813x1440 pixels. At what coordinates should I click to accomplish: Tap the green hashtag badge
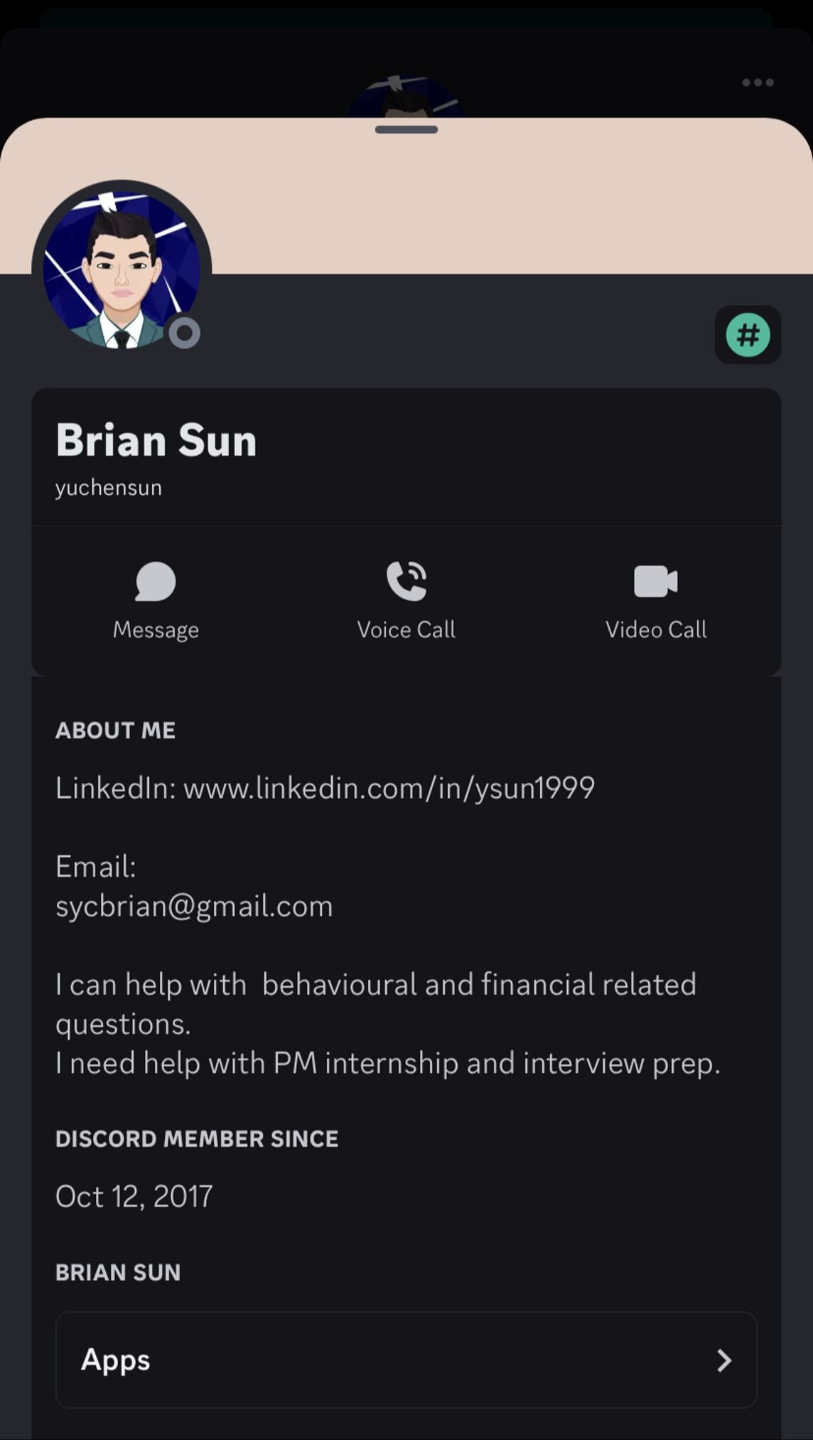[x=748, y=335]
